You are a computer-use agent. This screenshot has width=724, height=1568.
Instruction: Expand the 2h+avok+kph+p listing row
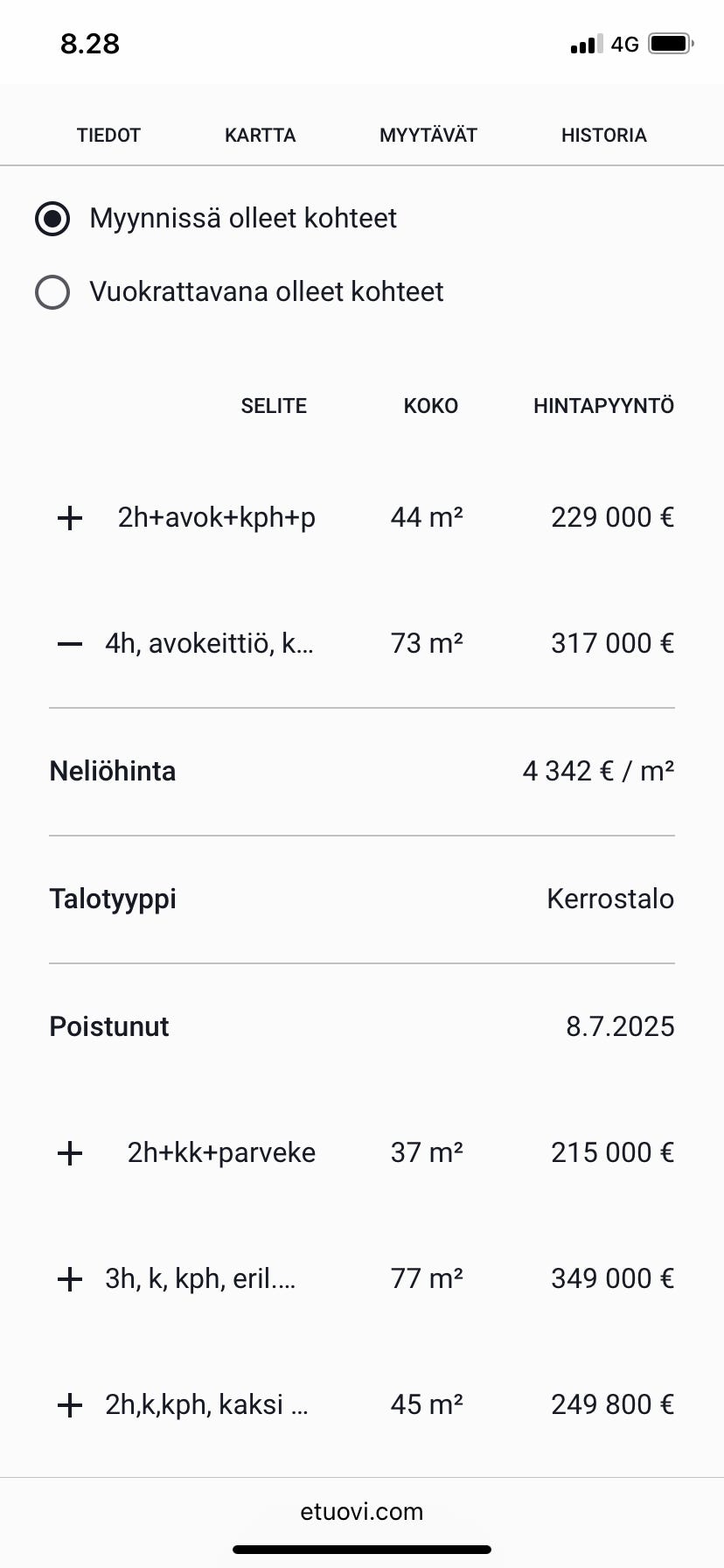70,518
